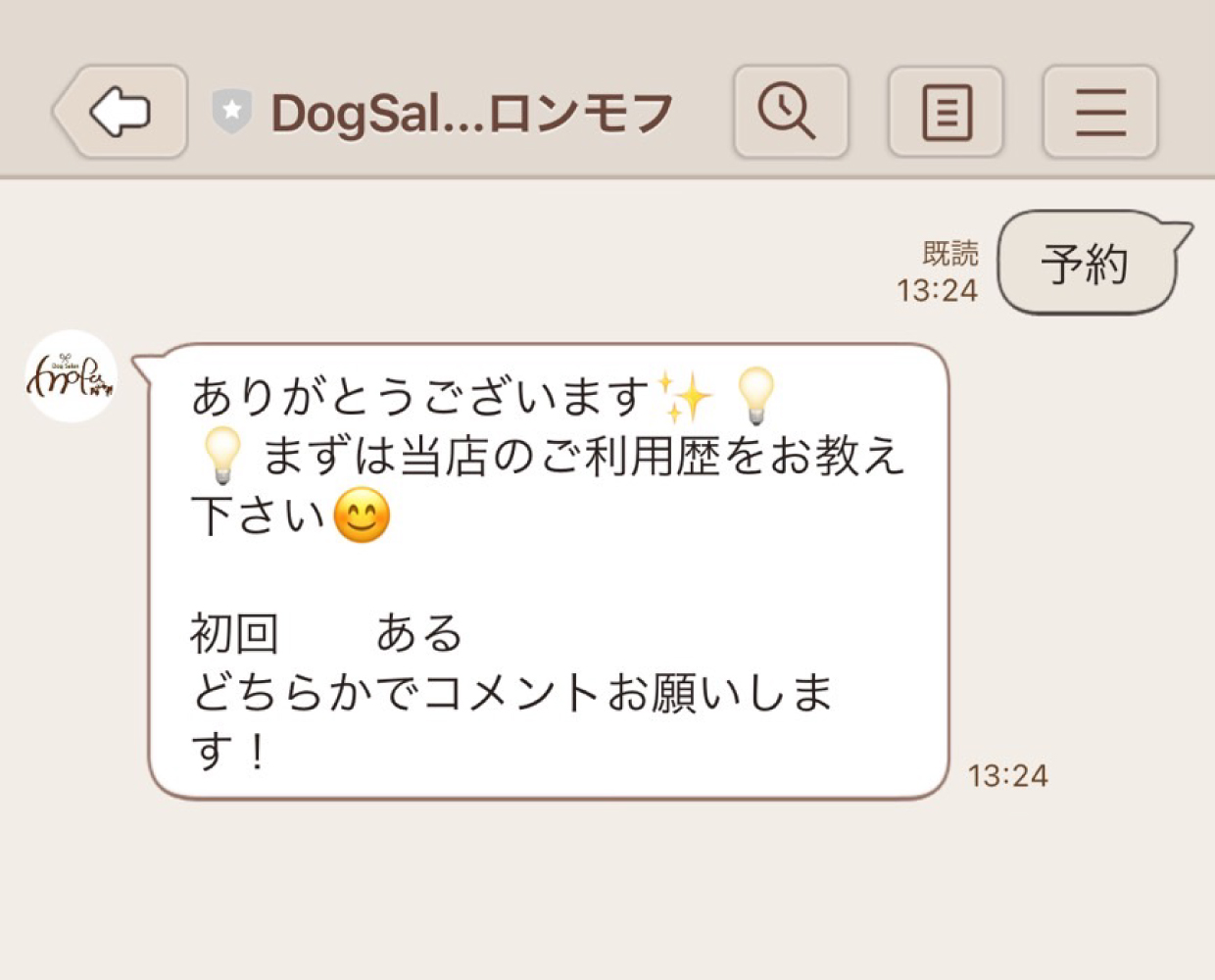Screen dimensions: 1215x980
Task: Go back using the arrow button
Action: [121, 112]
